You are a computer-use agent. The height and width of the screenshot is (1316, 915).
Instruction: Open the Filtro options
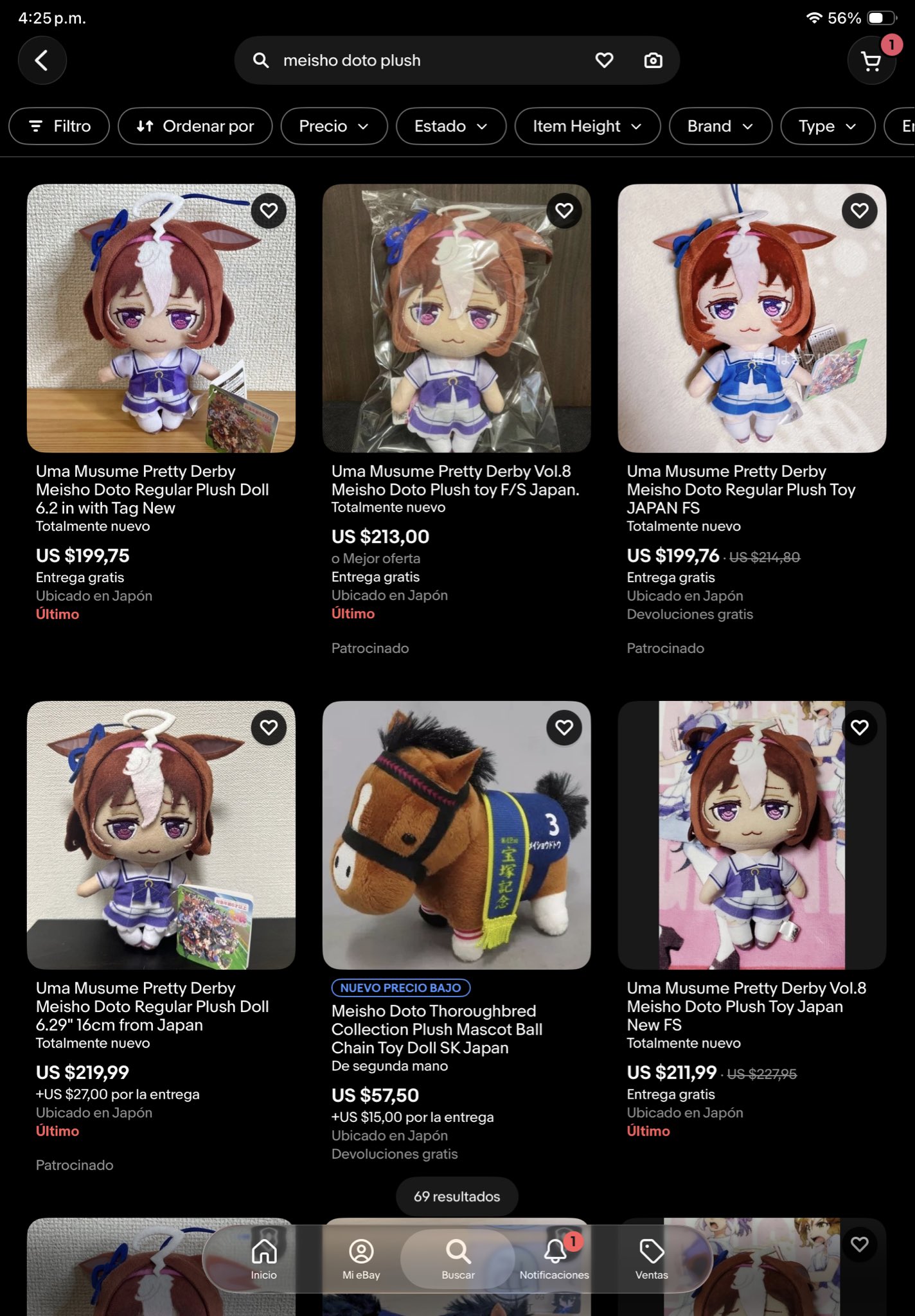pos(59,126)
